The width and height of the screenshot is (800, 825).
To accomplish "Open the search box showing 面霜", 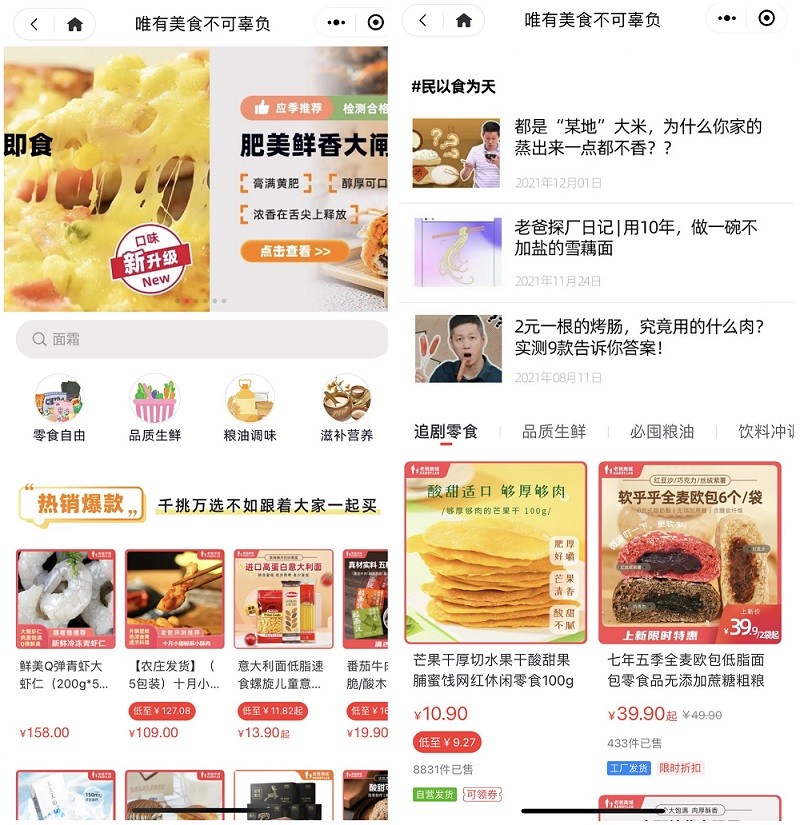I will [x=200, y=340].
